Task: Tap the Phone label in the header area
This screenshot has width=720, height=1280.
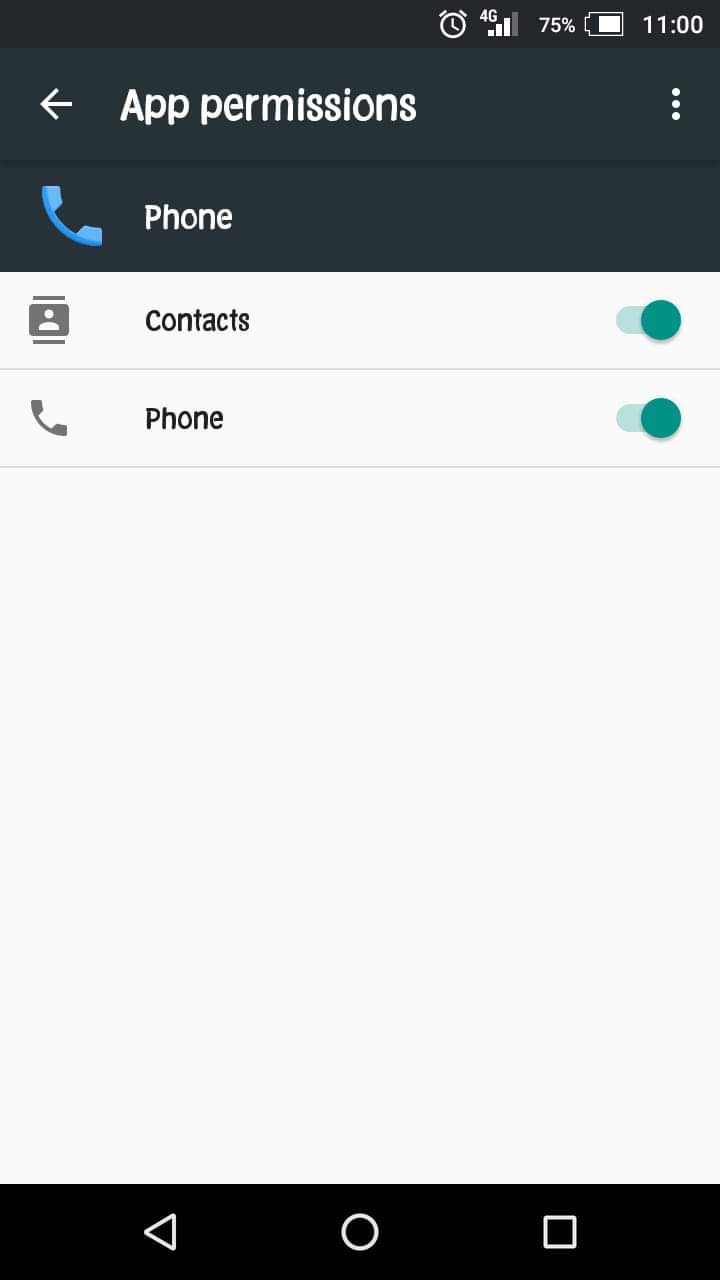Action: [x=188, y=216]
